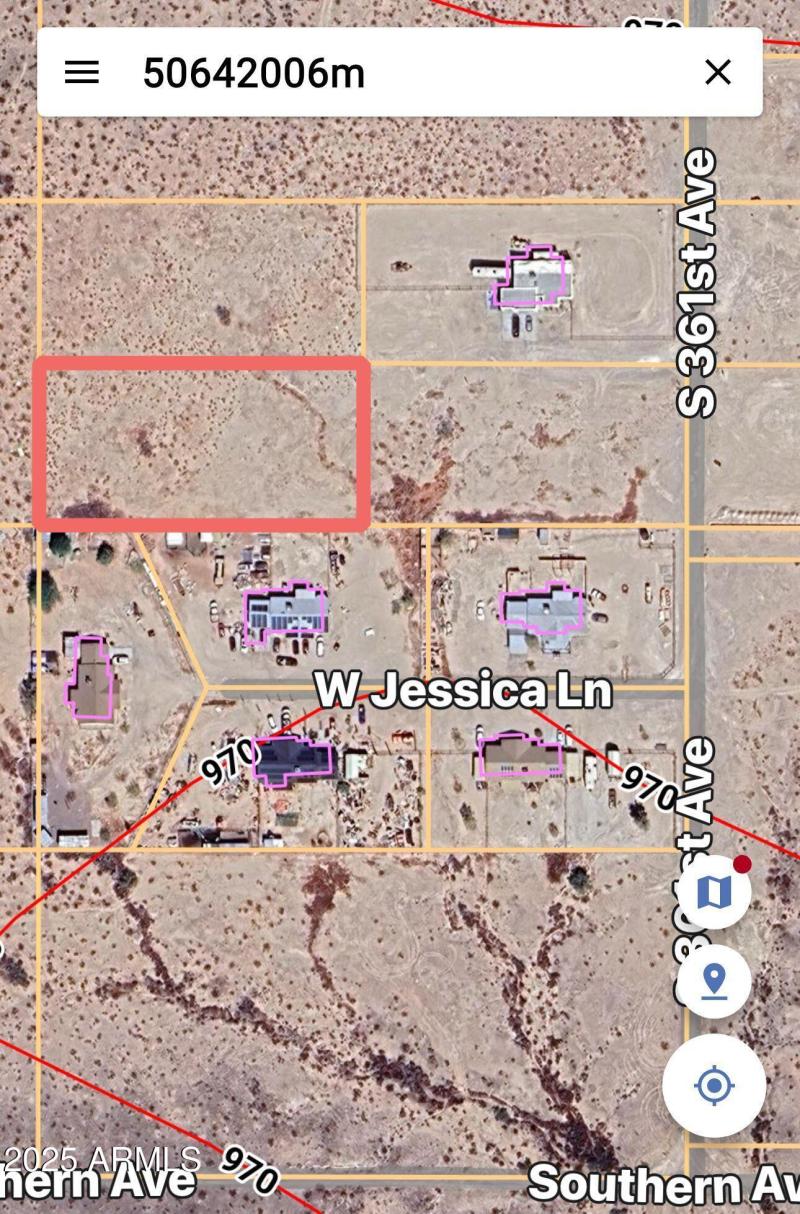The image size is (800, 1214).
Task: Clear the search with the X
Action: [718, 72]
